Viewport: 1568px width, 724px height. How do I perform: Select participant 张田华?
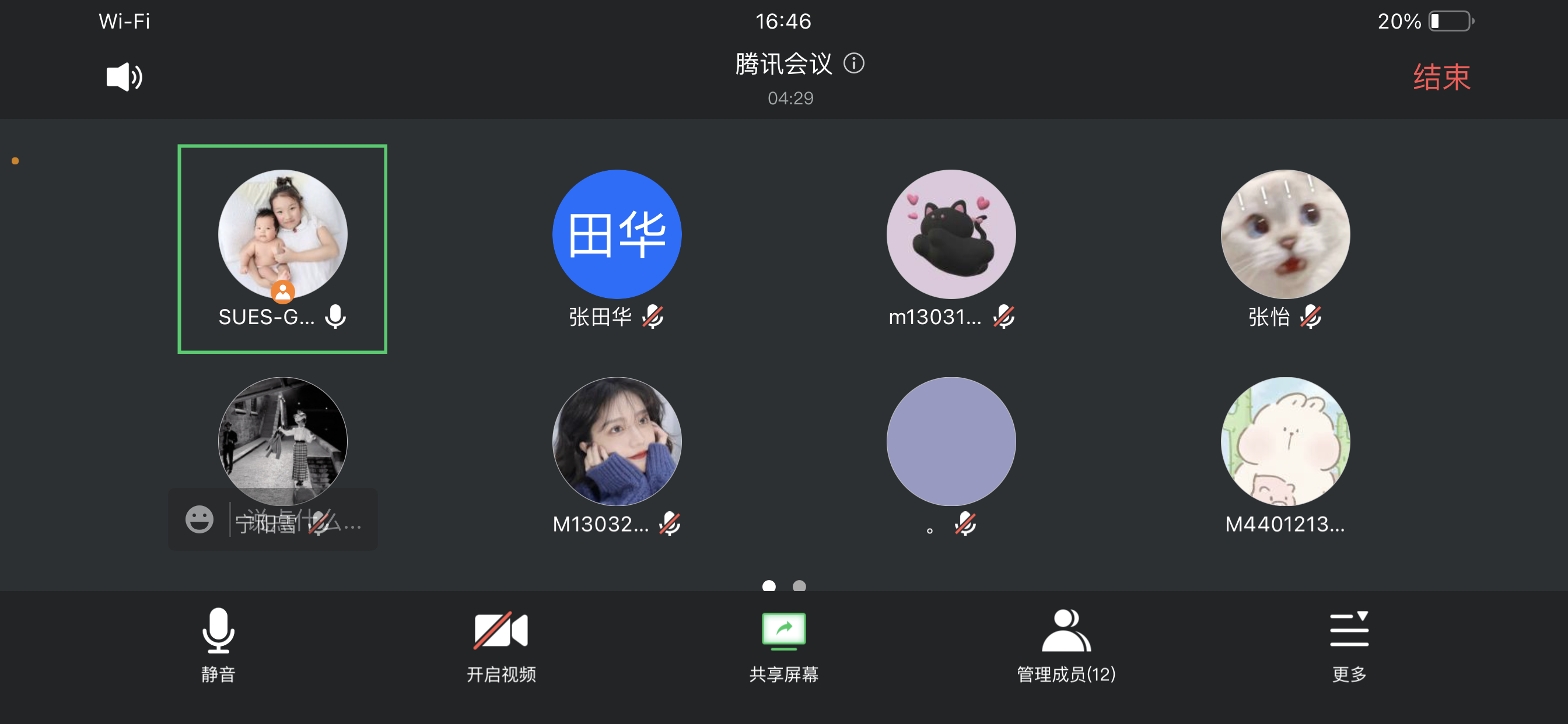(x=616, y=248)
